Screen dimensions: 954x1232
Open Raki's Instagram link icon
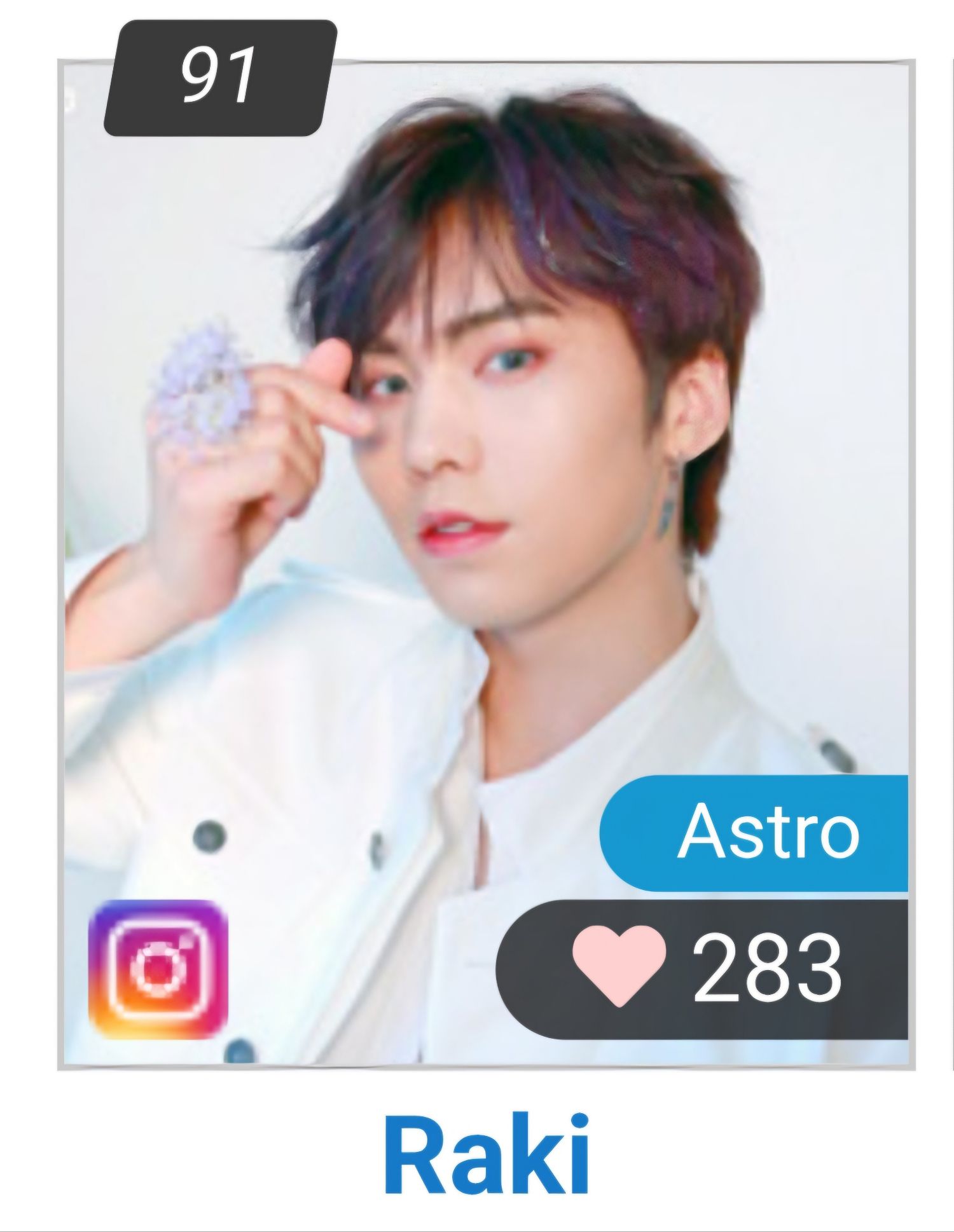tap(158, 969)
